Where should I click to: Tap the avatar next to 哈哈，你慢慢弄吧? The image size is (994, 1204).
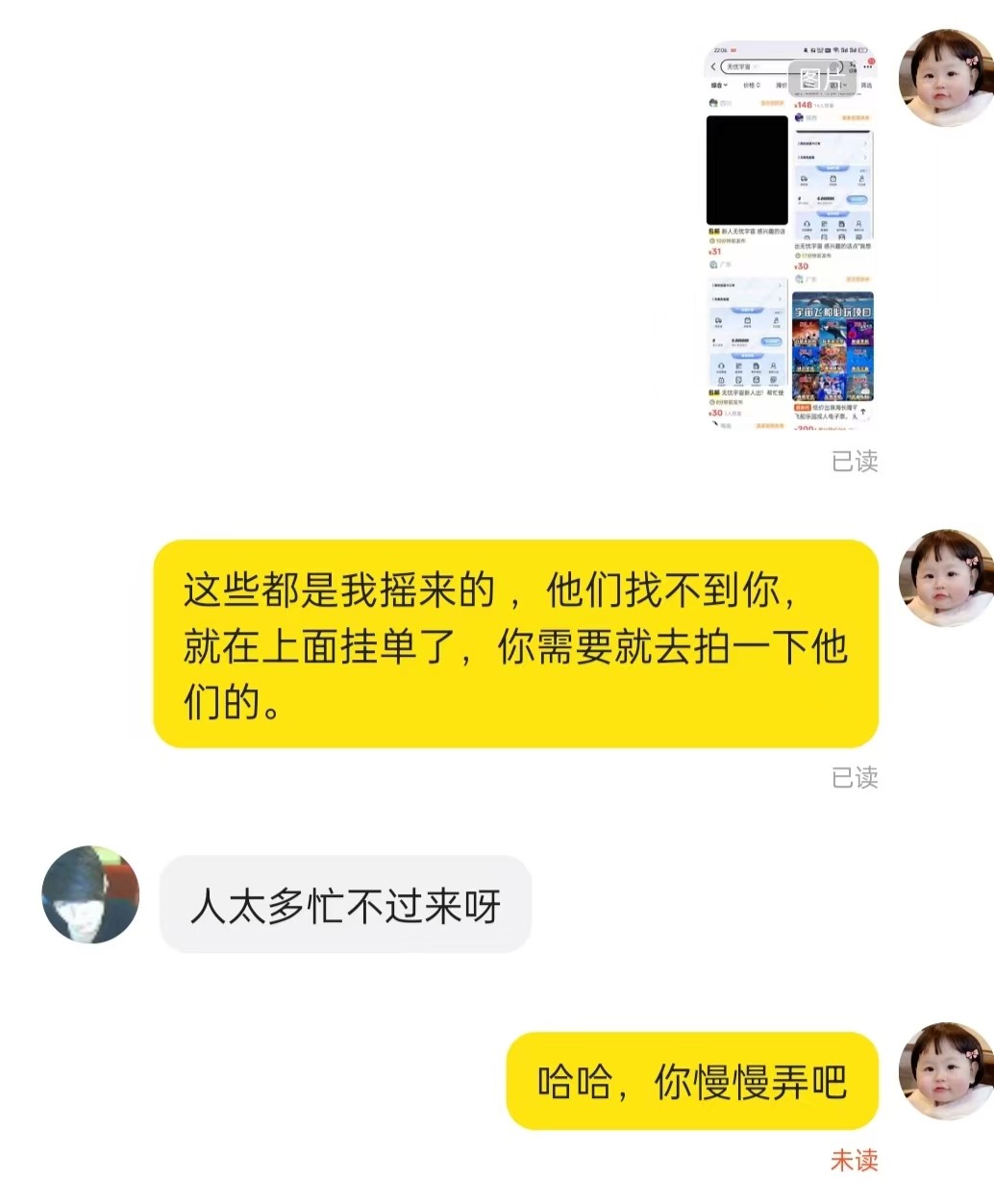(945, 1071)
